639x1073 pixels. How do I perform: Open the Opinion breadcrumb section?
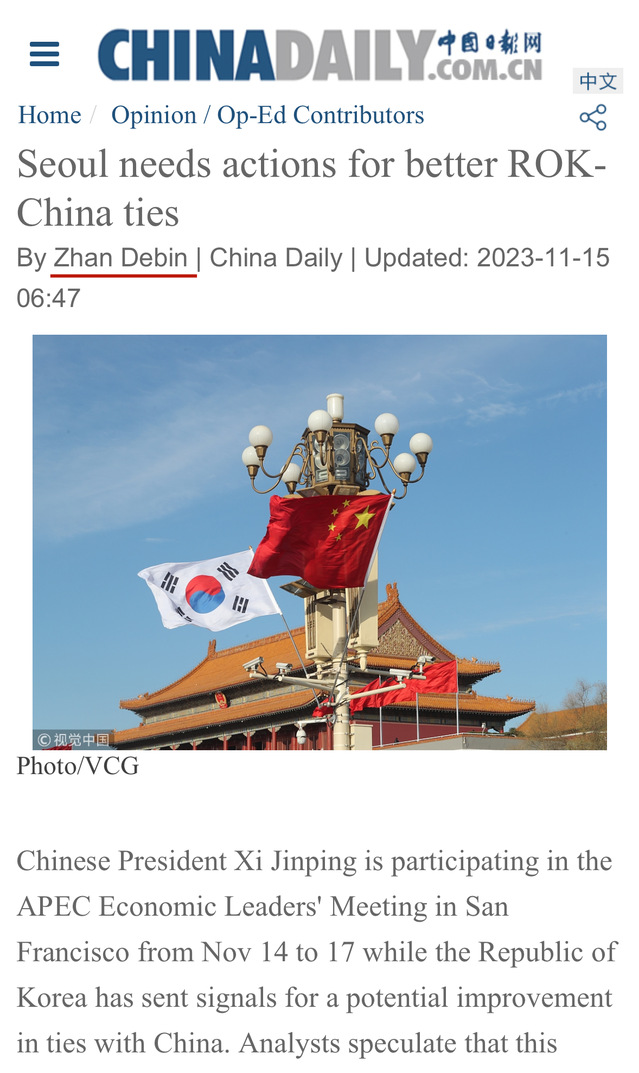click(153, 116)
